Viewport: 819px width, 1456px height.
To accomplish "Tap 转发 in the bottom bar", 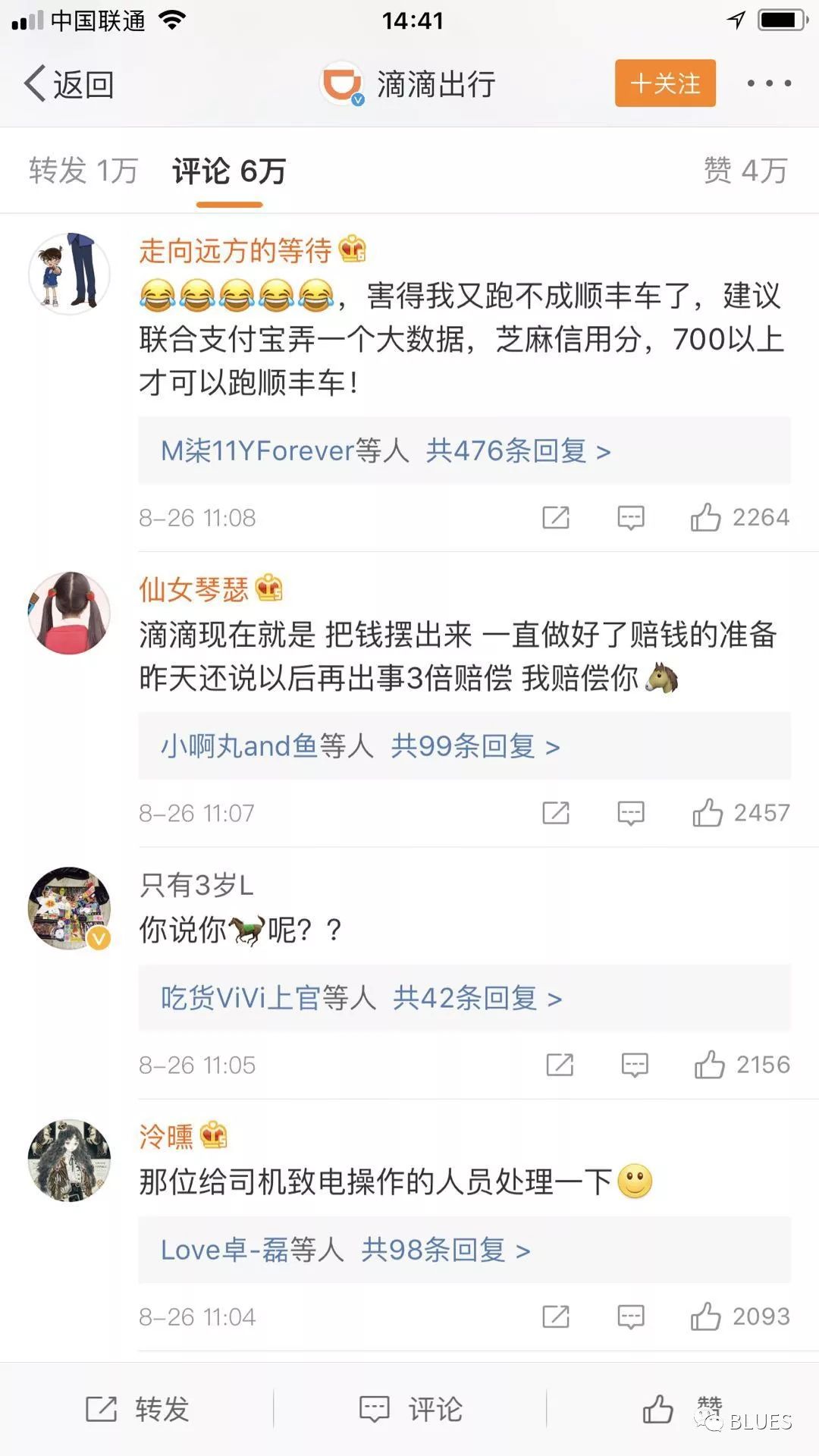I will 136,1410.
